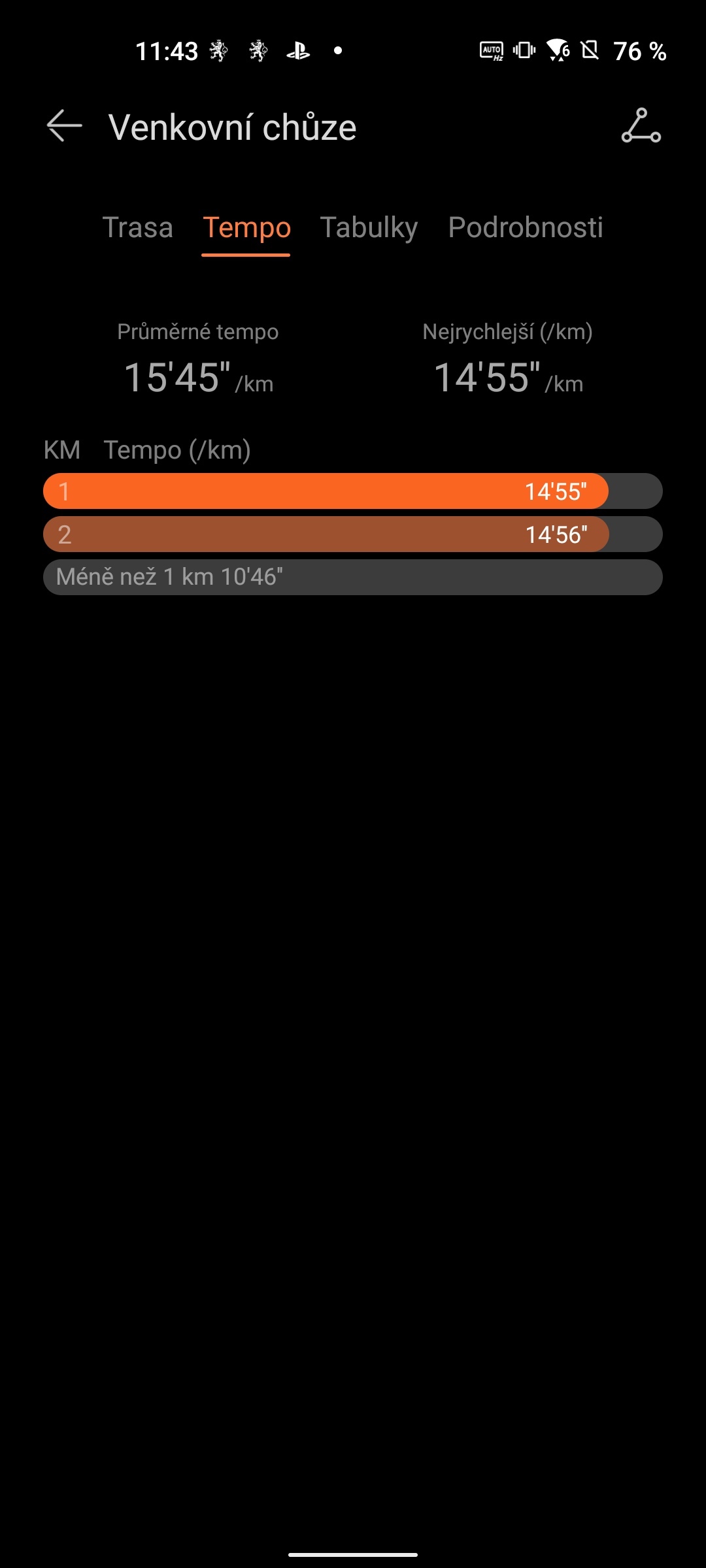Viewport: 706px width, 1568px height.
Task: Switch to the Trasa tab
Action: click(138, 228)
